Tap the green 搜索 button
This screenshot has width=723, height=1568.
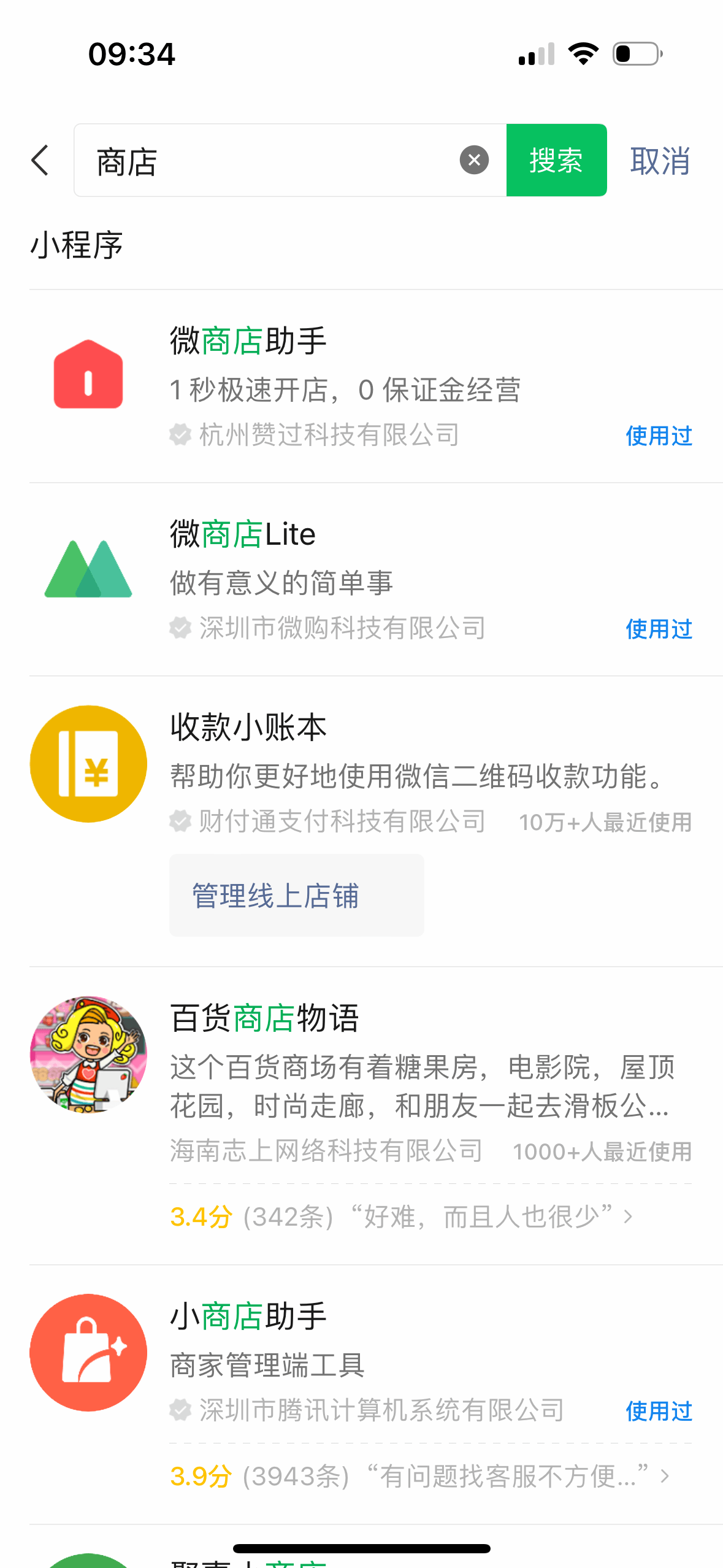(x=556, y=161)
